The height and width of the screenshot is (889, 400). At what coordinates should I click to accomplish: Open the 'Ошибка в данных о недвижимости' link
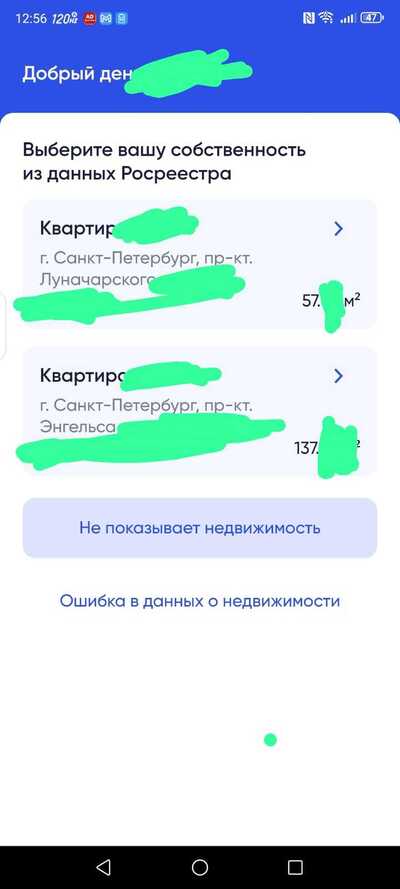coord(199,601)
